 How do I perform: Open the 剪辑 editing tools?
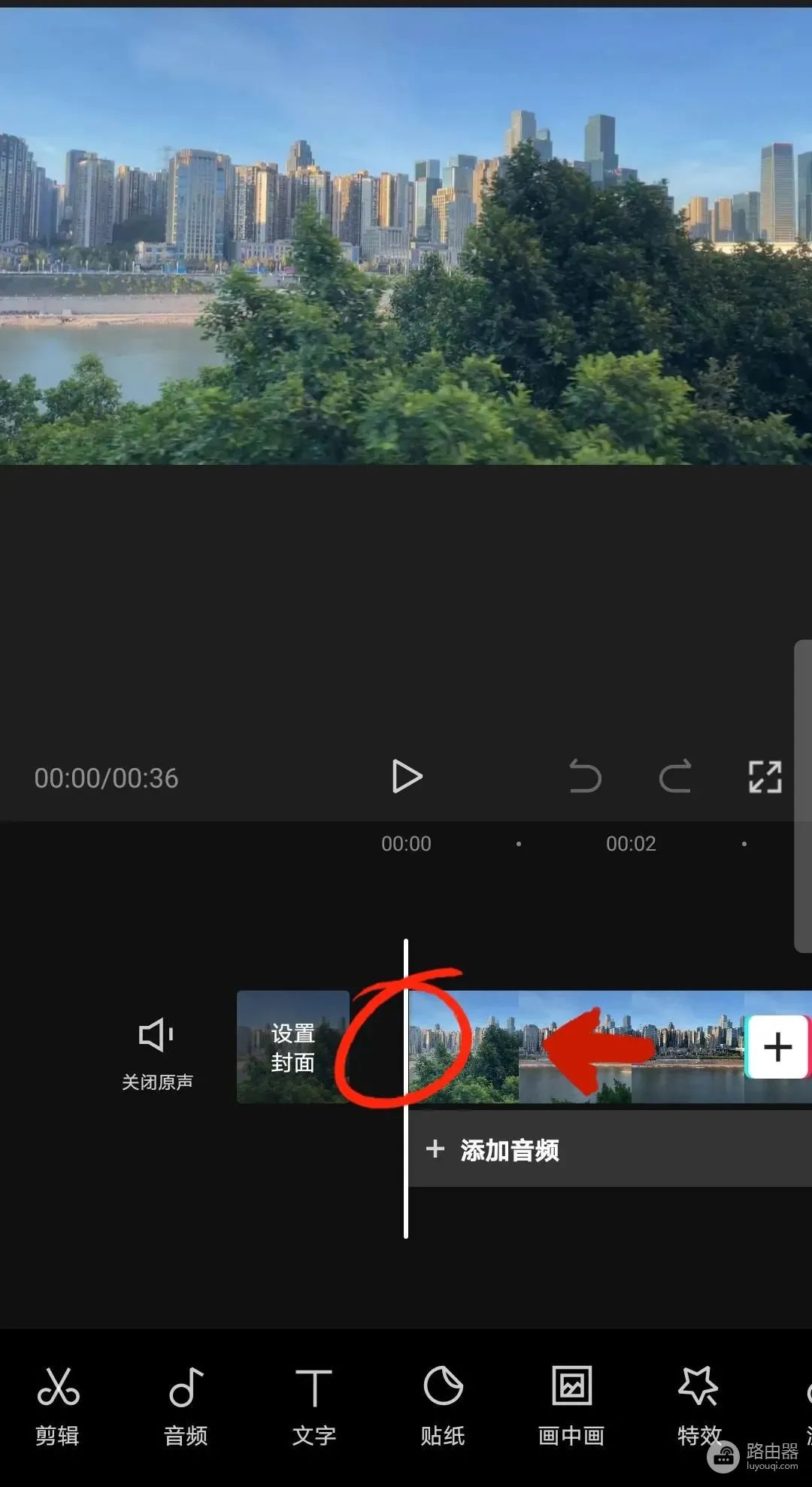coord(58,1405)
